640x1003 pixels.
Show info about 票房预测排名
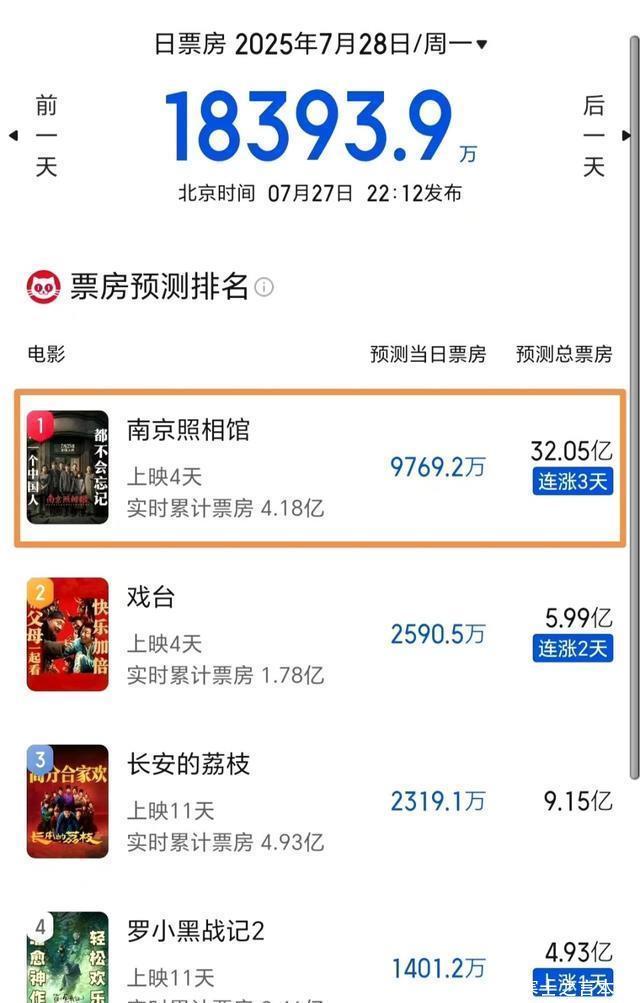[x=264, y=288]
